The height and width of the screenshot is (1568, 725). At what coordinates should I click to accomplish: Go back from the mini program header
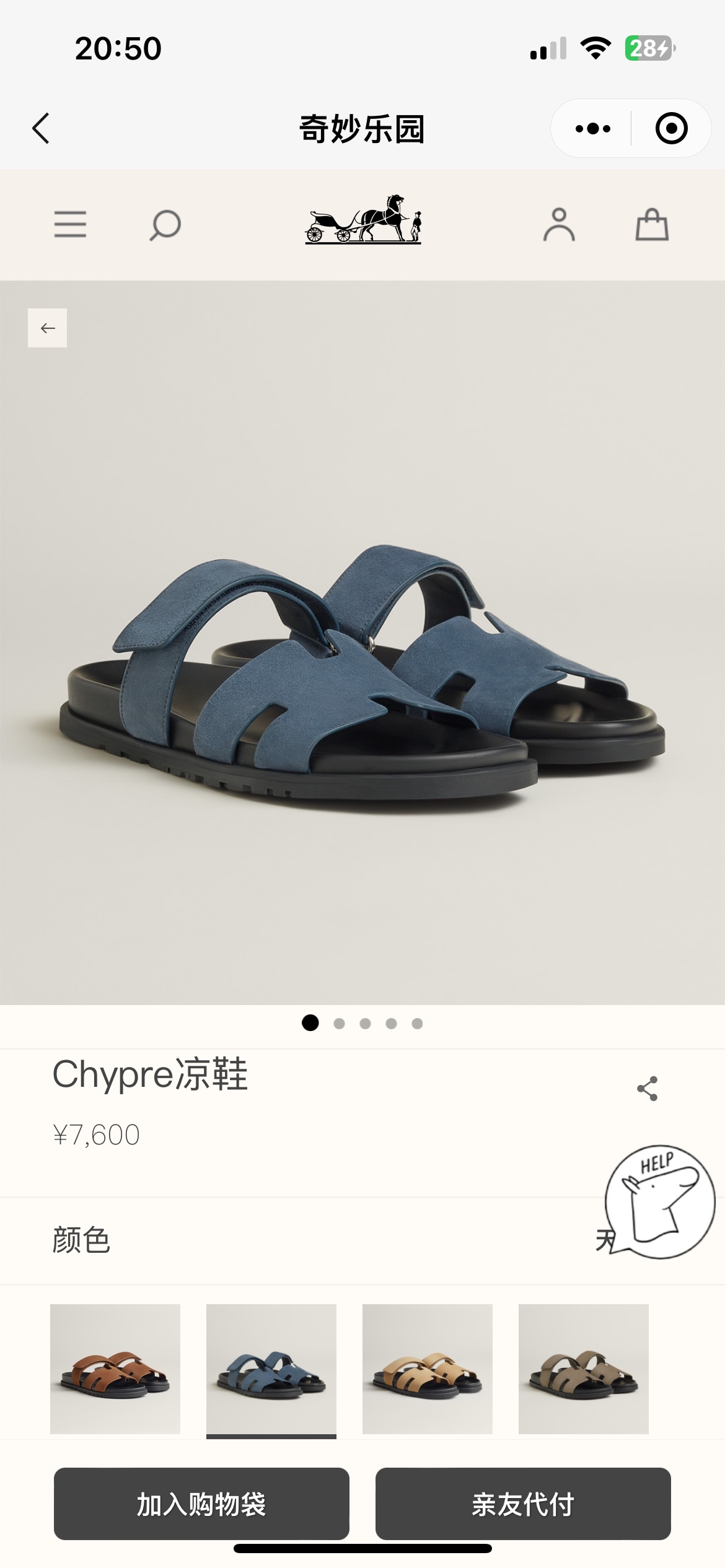41,129
